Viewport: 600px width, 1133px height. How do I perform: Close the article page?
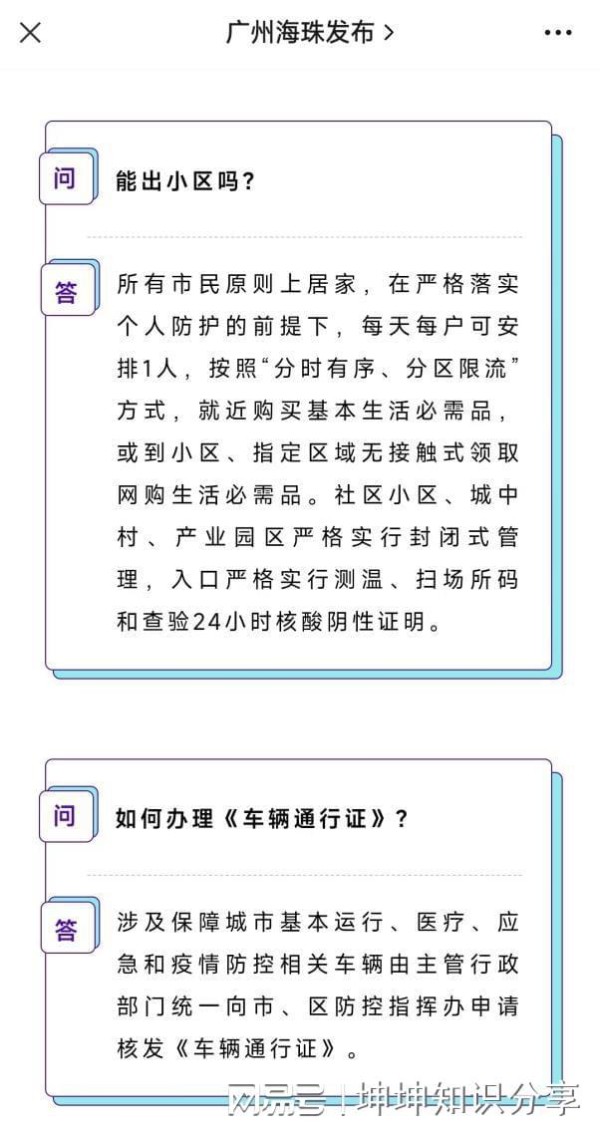pyautogui.click(x=31, y=32)
